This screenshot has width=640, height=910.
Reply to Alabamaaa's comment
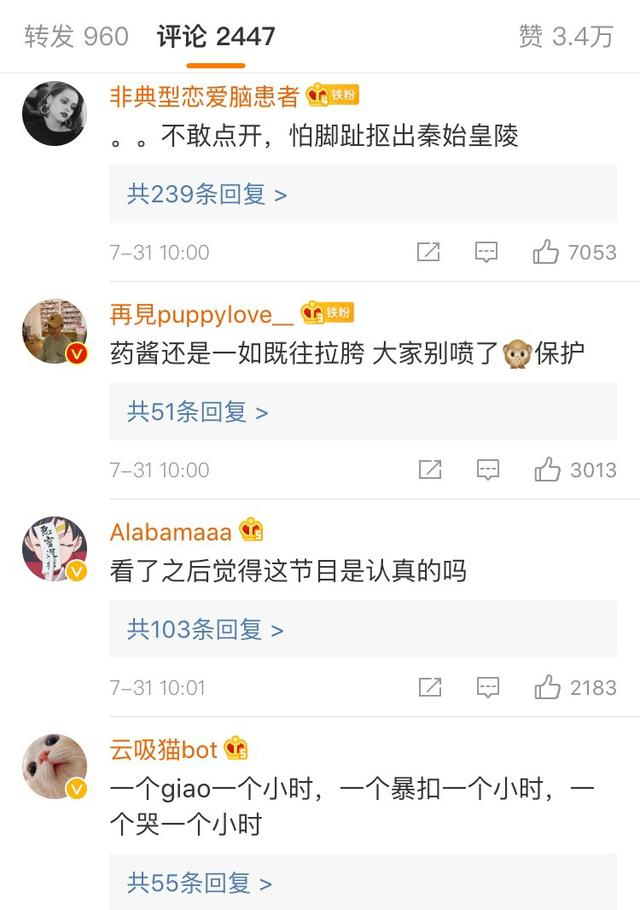pyautogui.click(x=487, y=688)
